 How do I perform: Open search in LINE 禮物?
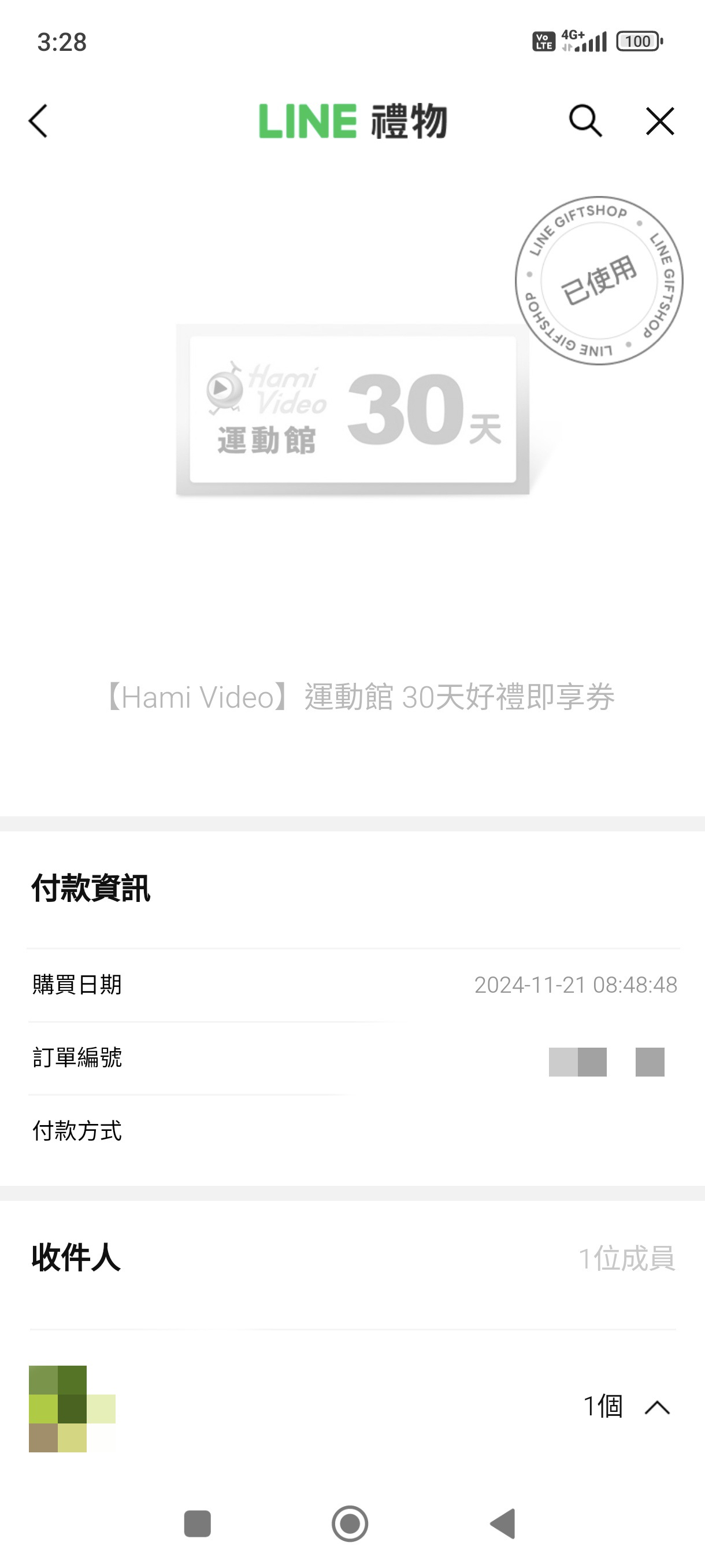pos(585,120)
